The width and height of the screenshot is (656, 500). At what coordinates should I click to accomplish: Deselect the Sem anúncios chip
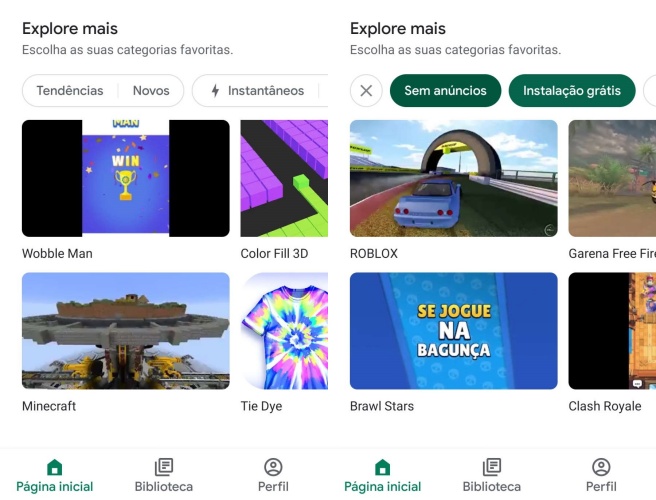(x=445, y=91)
